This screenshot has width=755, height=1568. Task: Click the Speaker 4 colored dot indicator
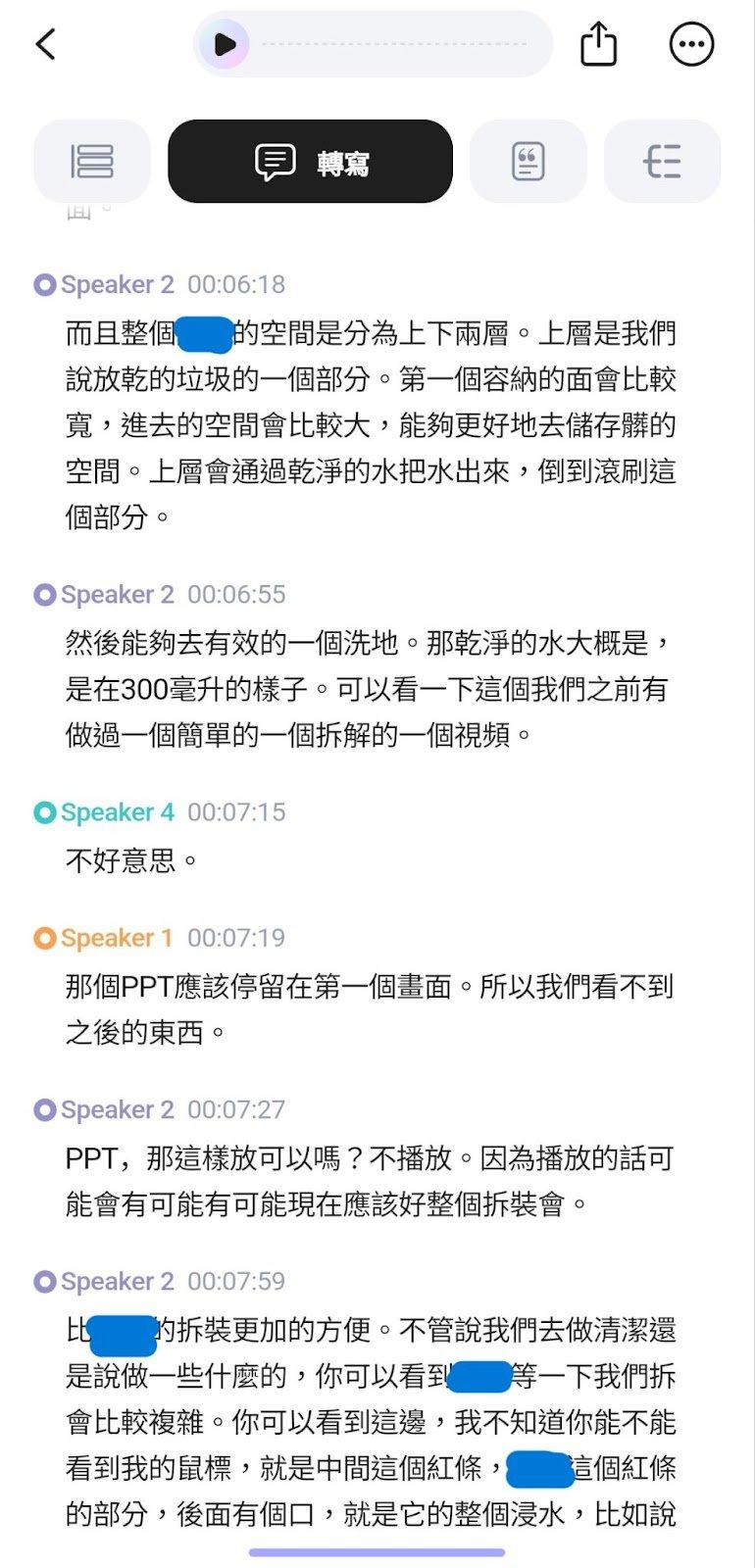[43, 811]
